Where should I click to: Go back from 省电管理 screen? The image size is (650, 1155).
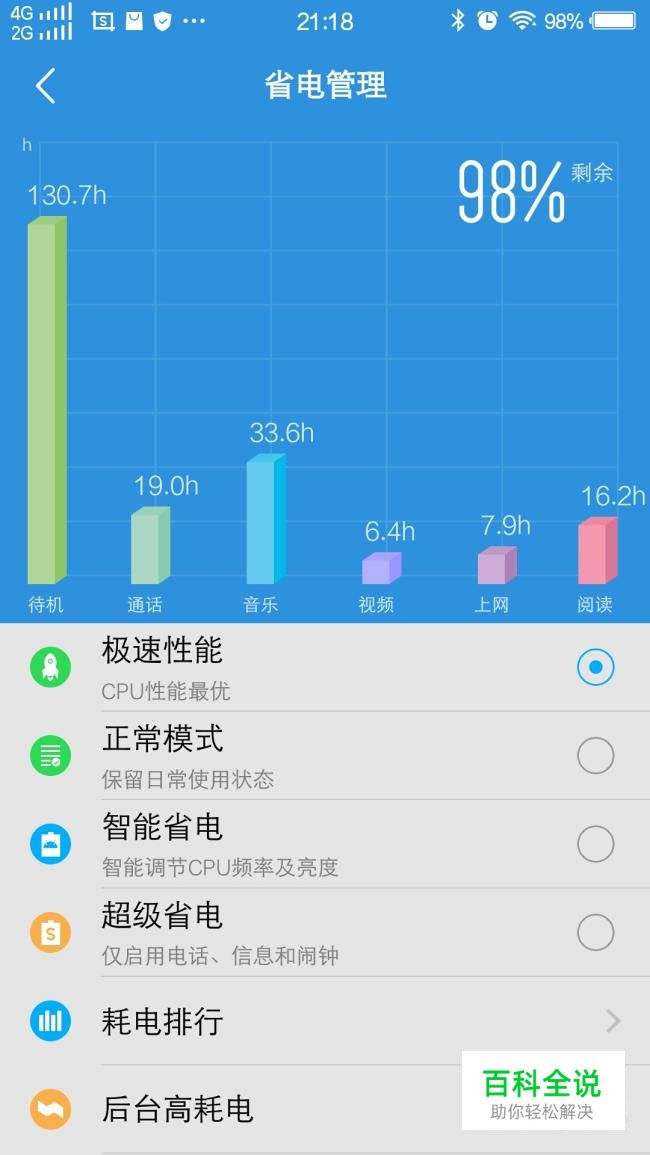pos(46,86)
